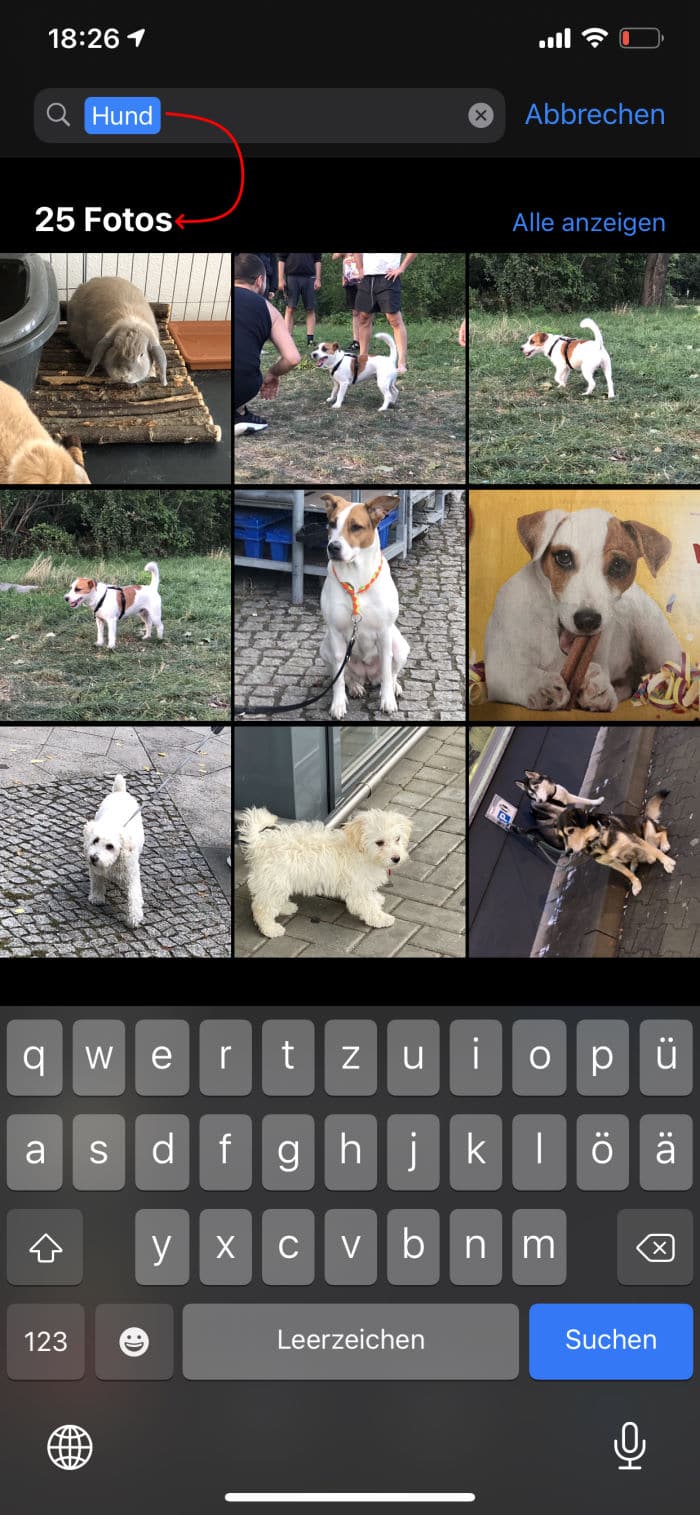700x1515 pixels.
Task: Start dictation with the microphone
Action: tap(629, 1446)
